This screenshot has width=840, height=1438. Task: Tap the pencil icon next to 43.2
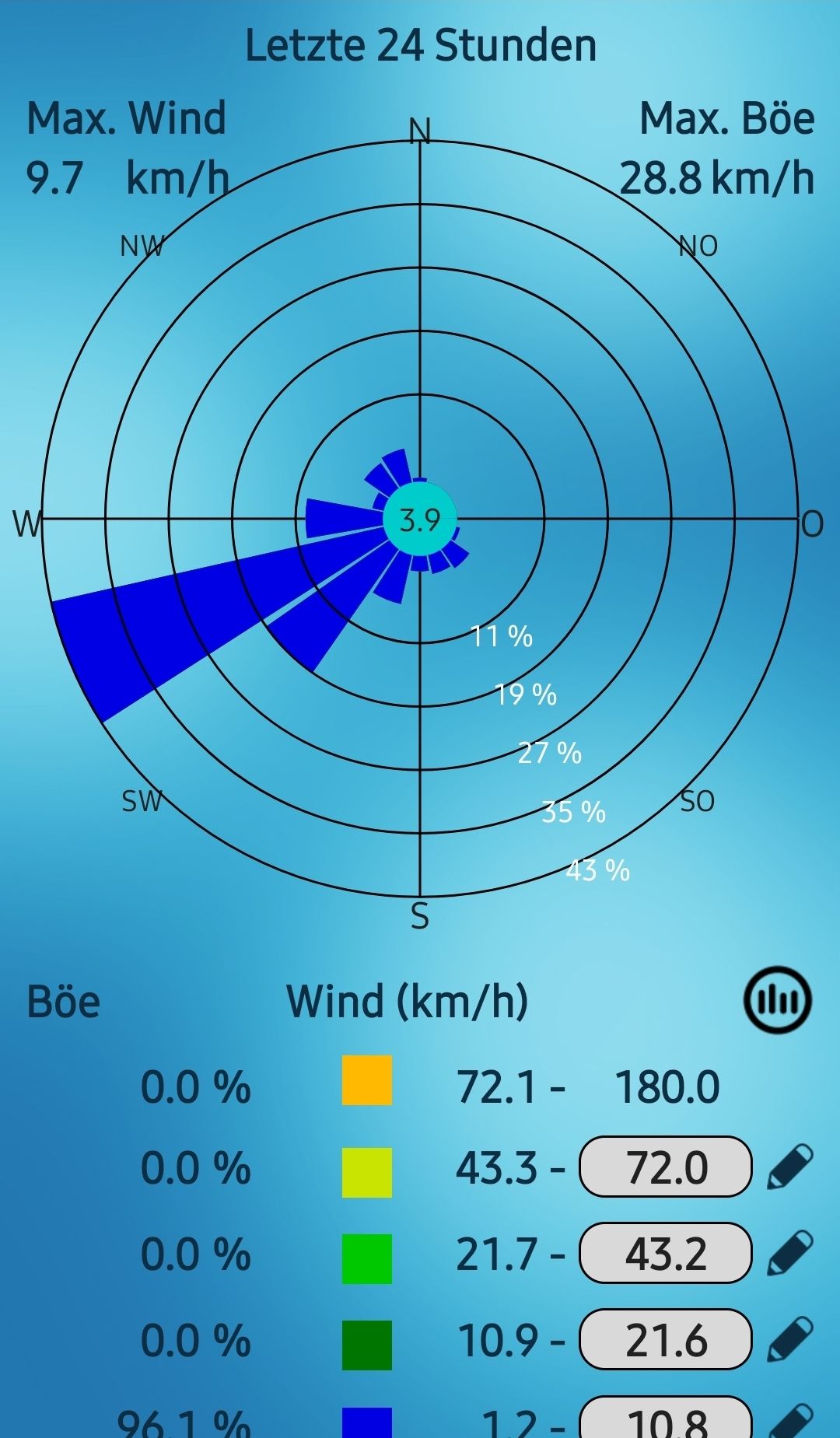[x=789, y=1253]
